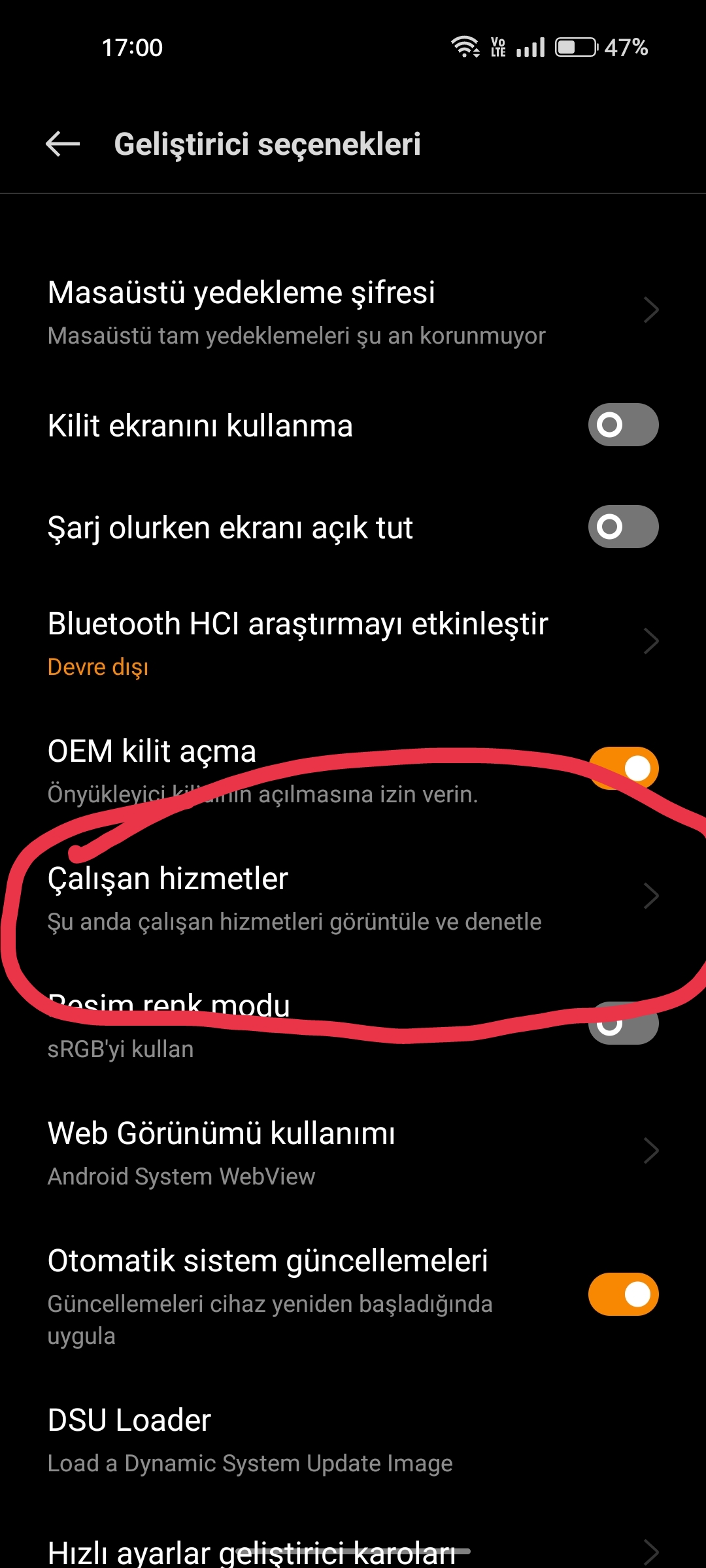706x1568 pixels.
Task: Turn off Otomatik sistem güncellemeleri
Action: tap(623, 1294)
